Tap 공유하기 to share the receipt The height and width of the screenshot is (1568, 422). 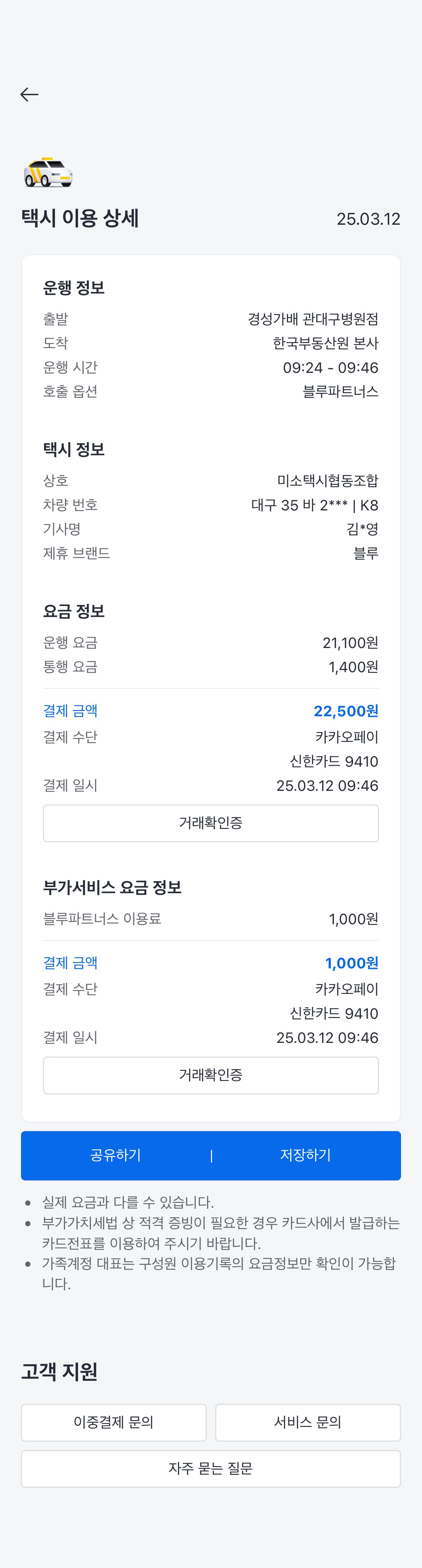[115, 1155]
